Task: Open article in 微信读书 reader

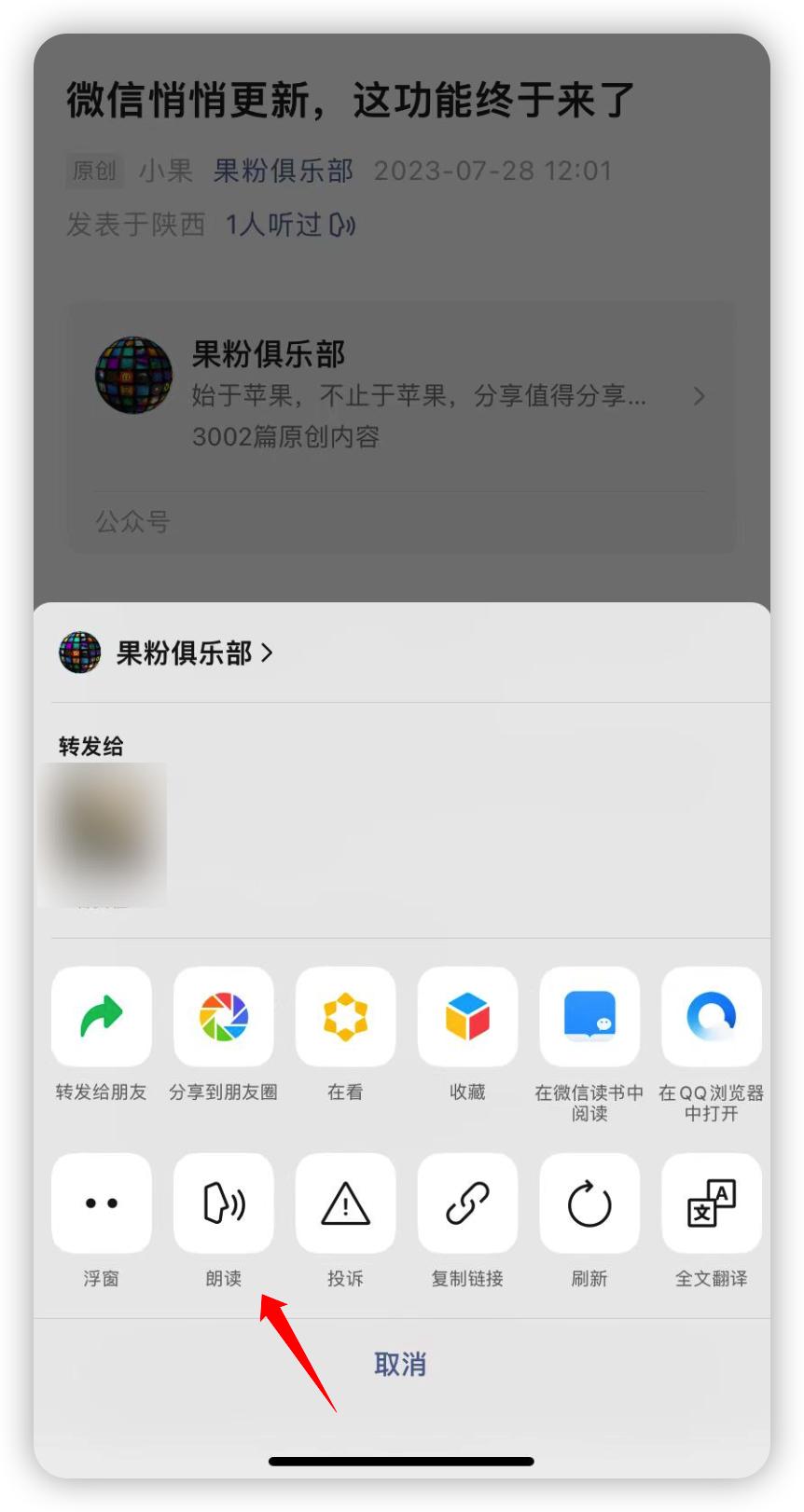Action: tap(589, 1017)
